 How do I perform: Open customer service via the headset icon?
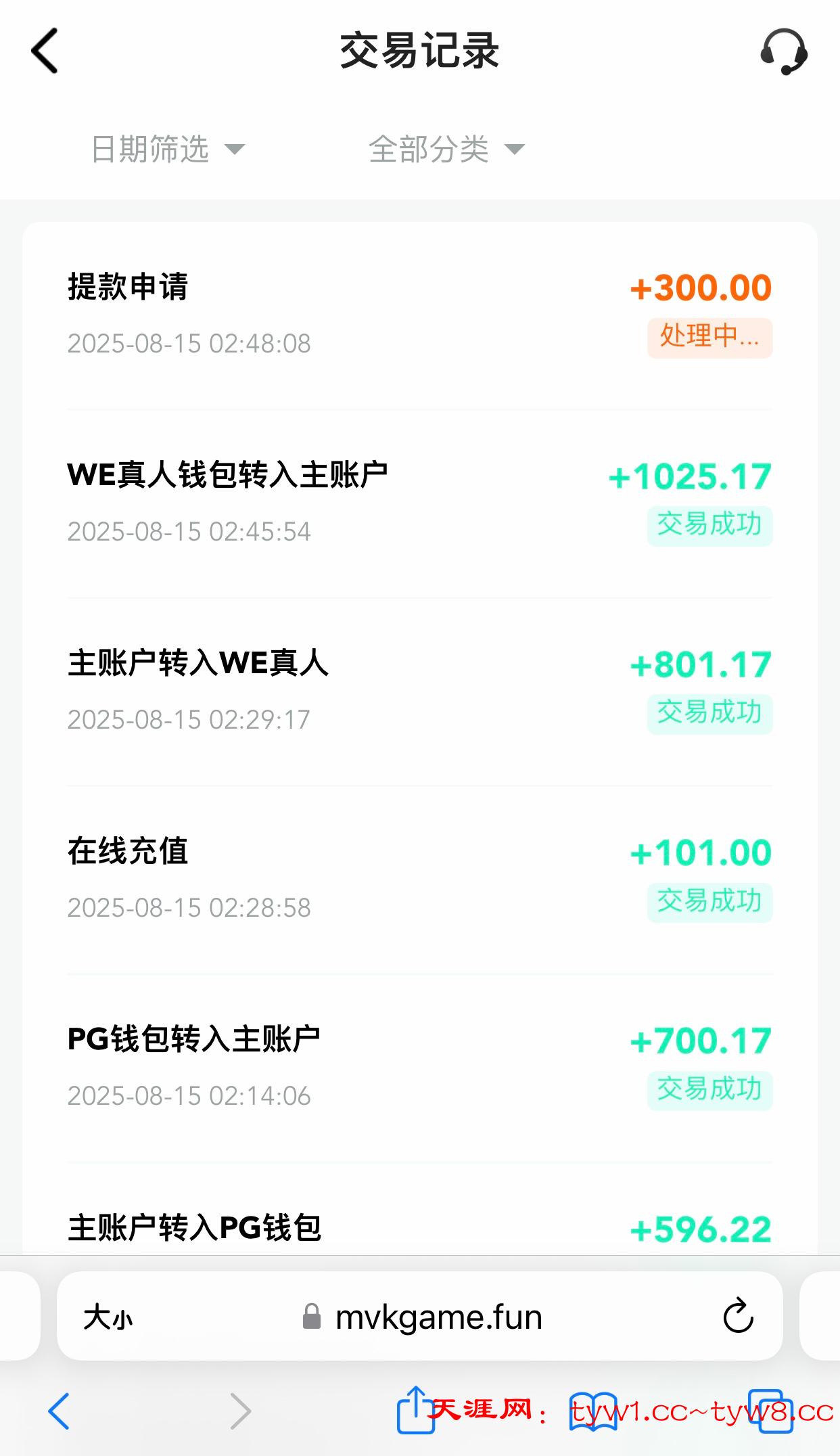[783, 51]
